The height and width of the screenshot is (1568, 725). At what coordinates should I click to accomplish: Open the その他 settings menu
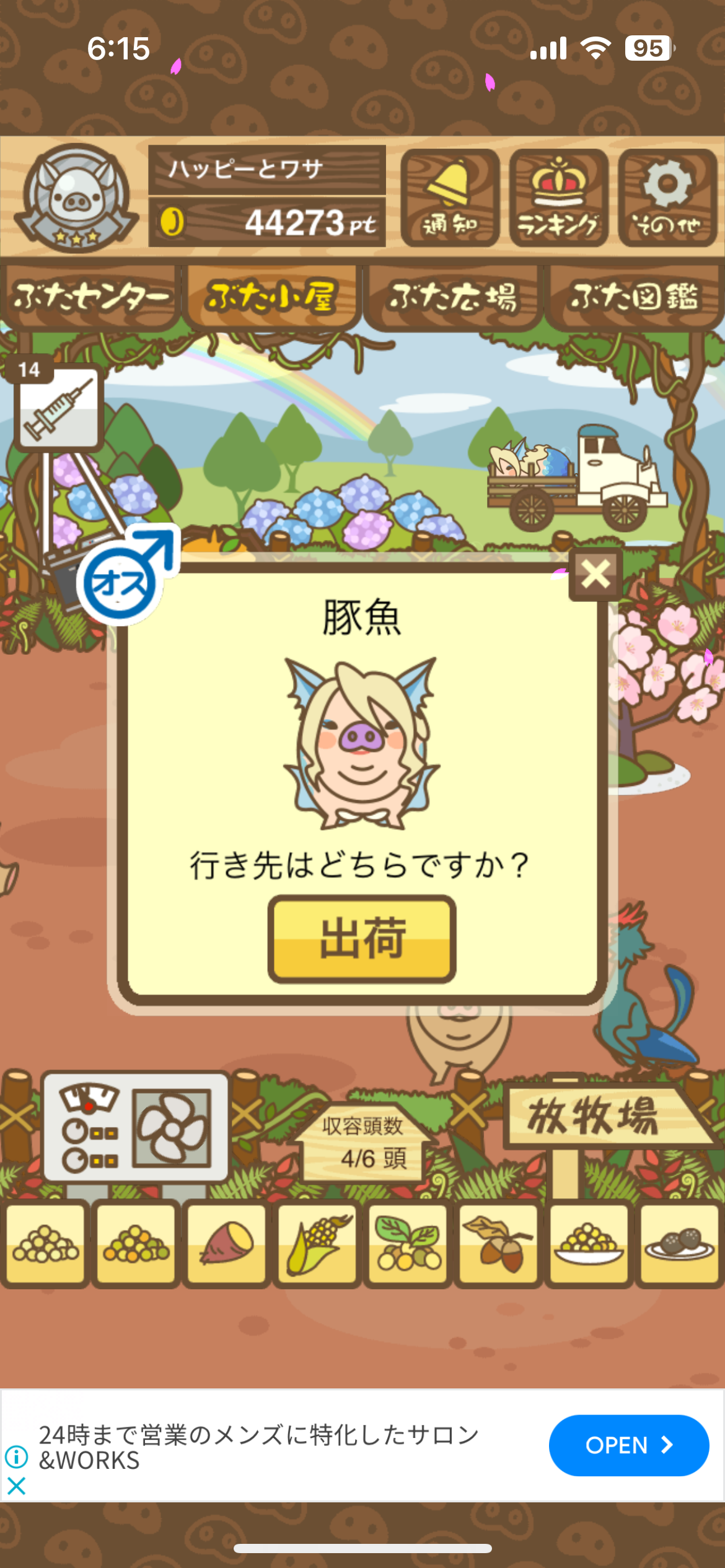667,198
